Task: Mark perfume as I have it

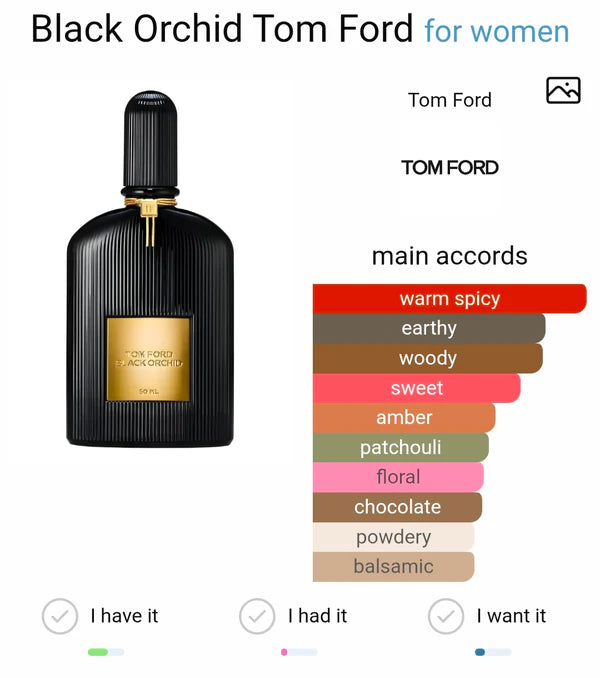Action: (60, 616)
